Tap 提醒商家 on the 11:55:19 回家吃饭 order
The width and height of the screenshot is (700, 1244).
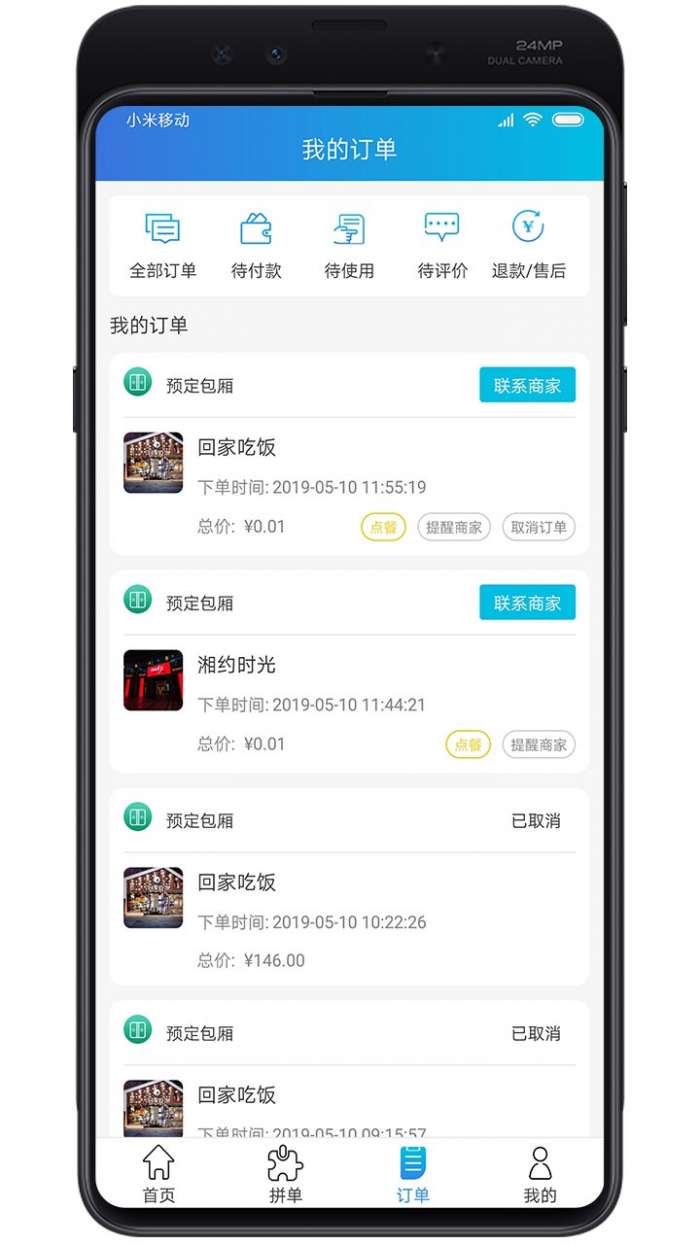pyautogui.click(x=454, y=527)
